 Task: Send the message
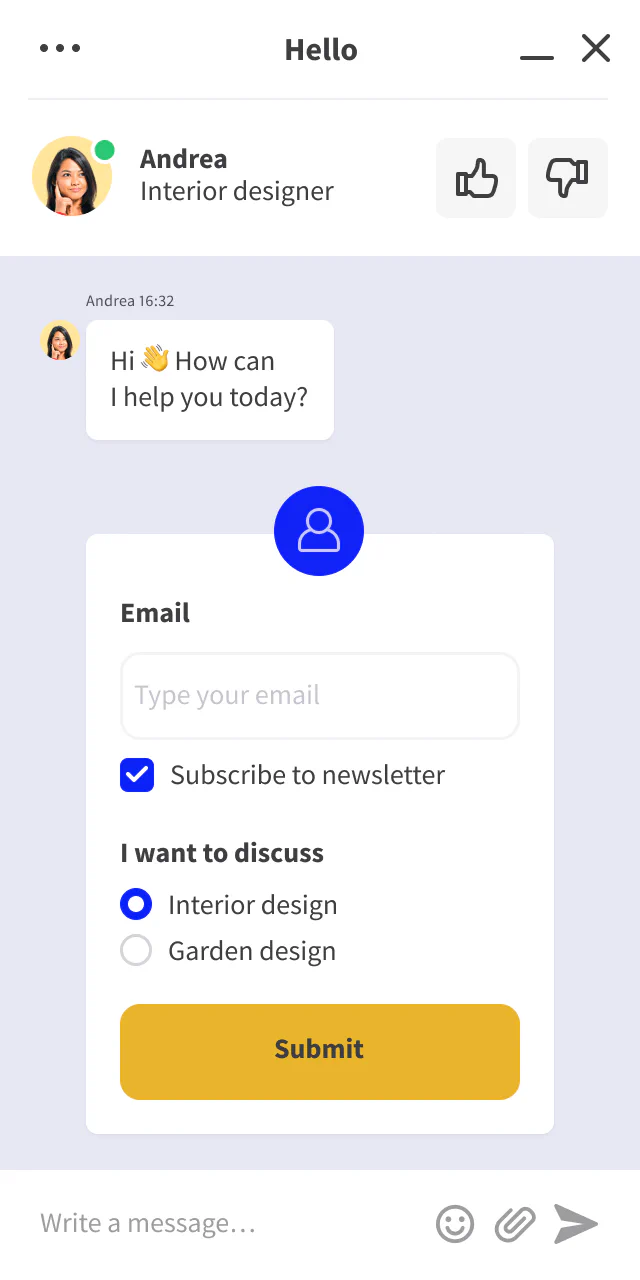[x=576, y=1224]
